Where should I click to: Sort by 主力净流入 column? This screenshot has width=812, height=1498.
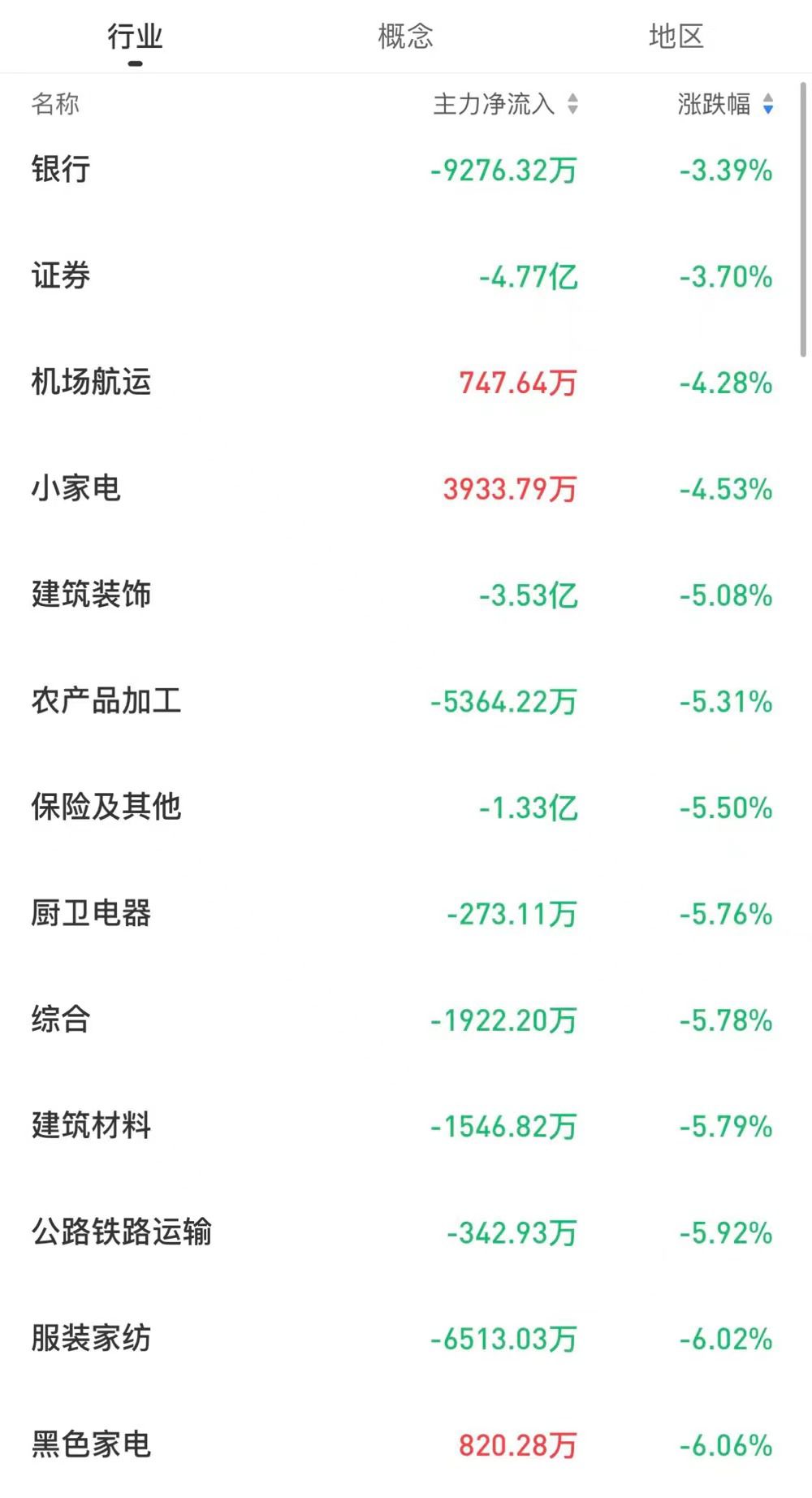pyautogui.click(x=505, y=104)
